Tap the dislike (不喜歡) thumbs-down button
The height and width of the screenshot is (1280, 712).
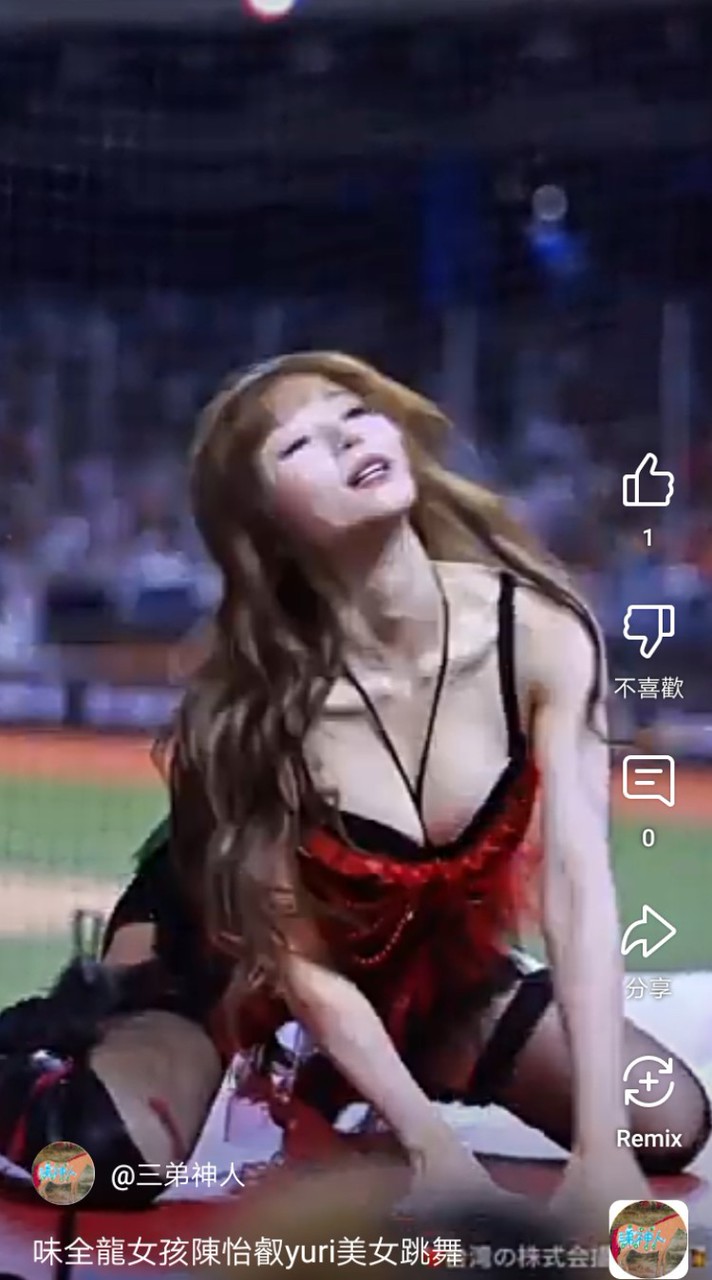click(x=648, y=632)
